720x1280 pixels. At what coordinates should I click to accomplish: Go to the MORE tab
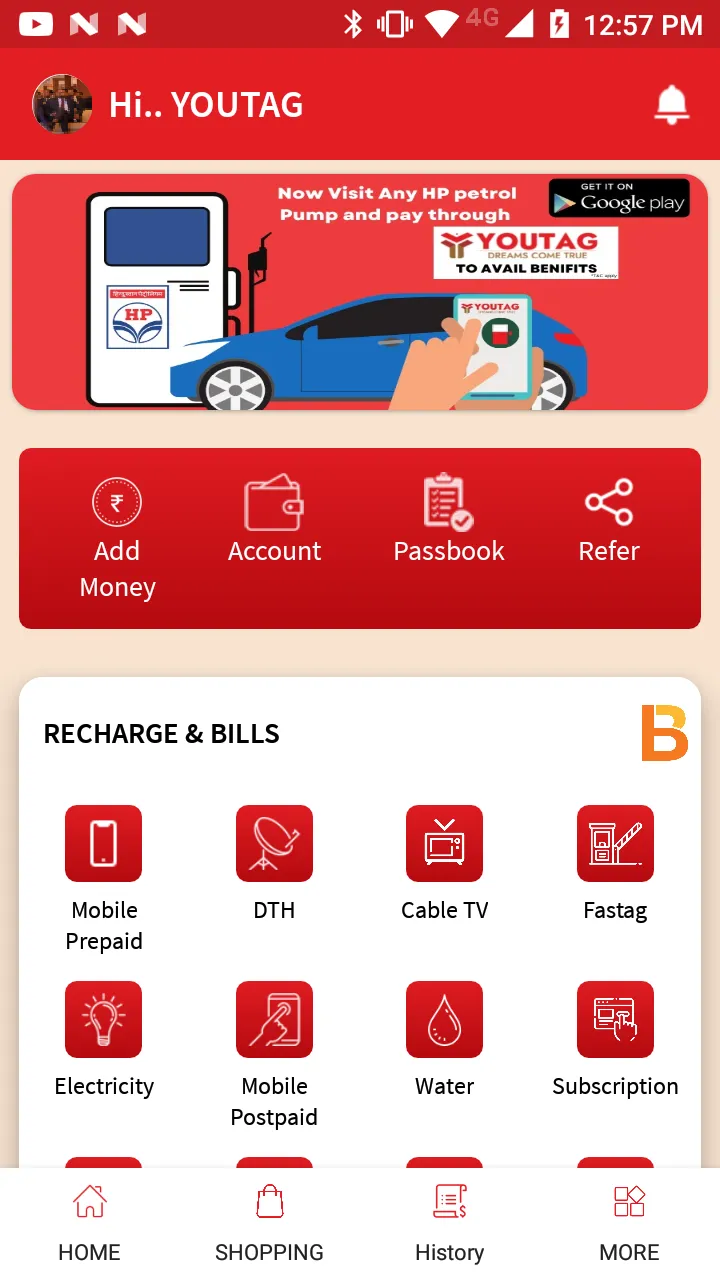629,1220
